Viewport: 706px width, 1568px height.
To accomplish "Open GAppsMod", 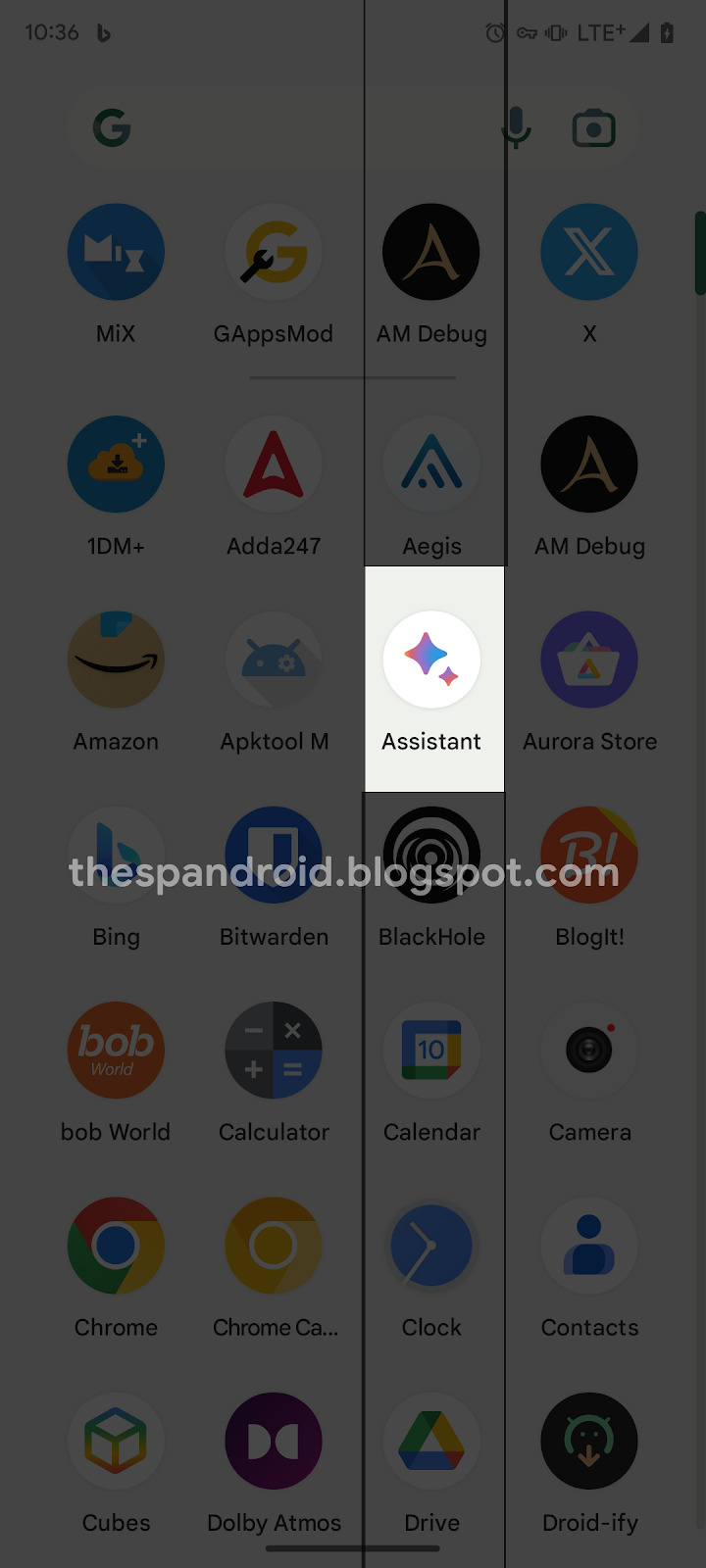I will coord(274,253).
